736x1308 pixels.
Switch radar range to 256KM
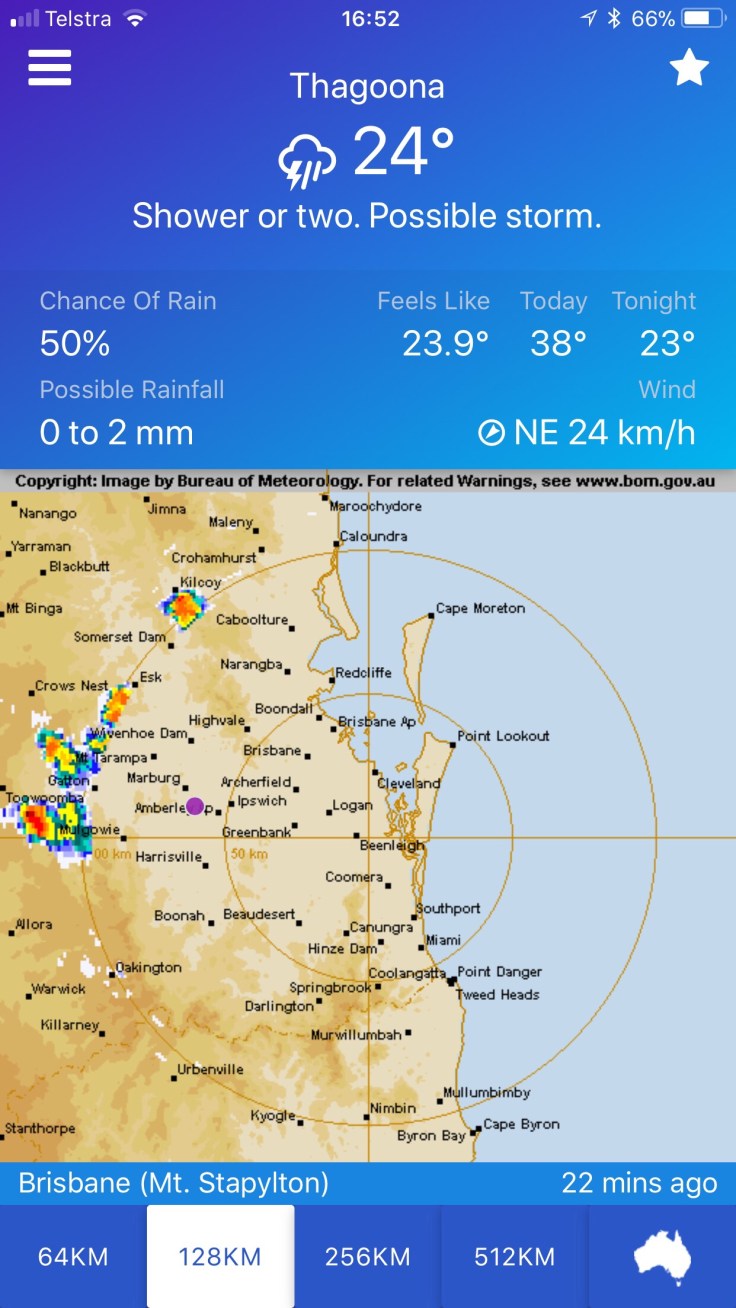[367, 1256]
